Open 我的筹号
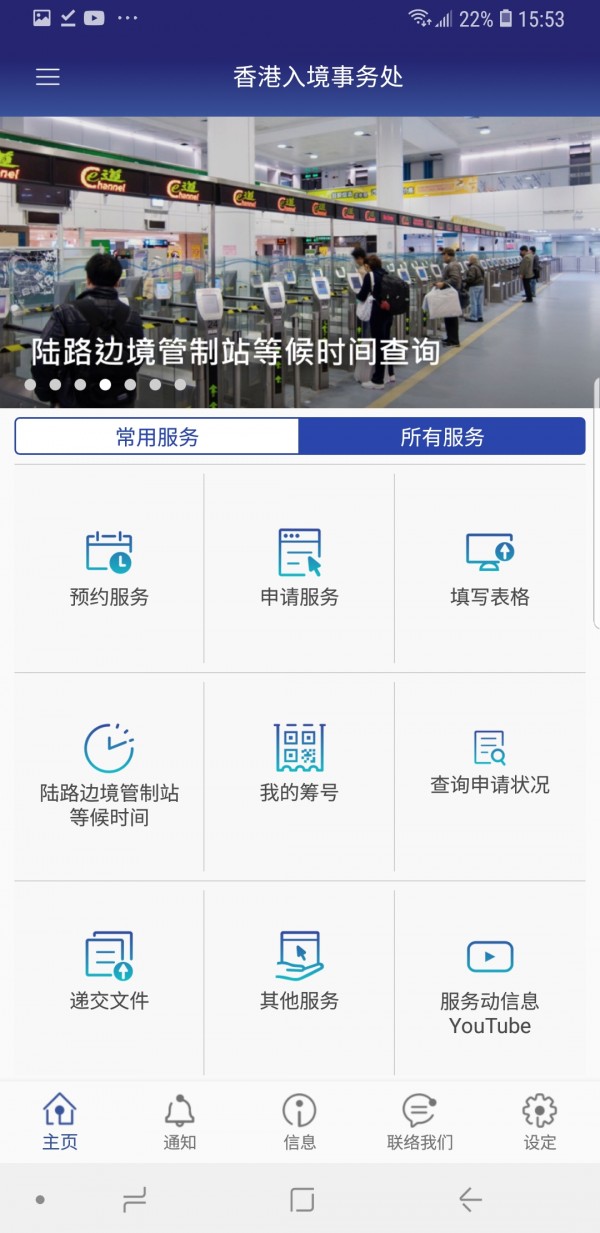Screen dimensions: 600x1233 click(x=299, y=776)
